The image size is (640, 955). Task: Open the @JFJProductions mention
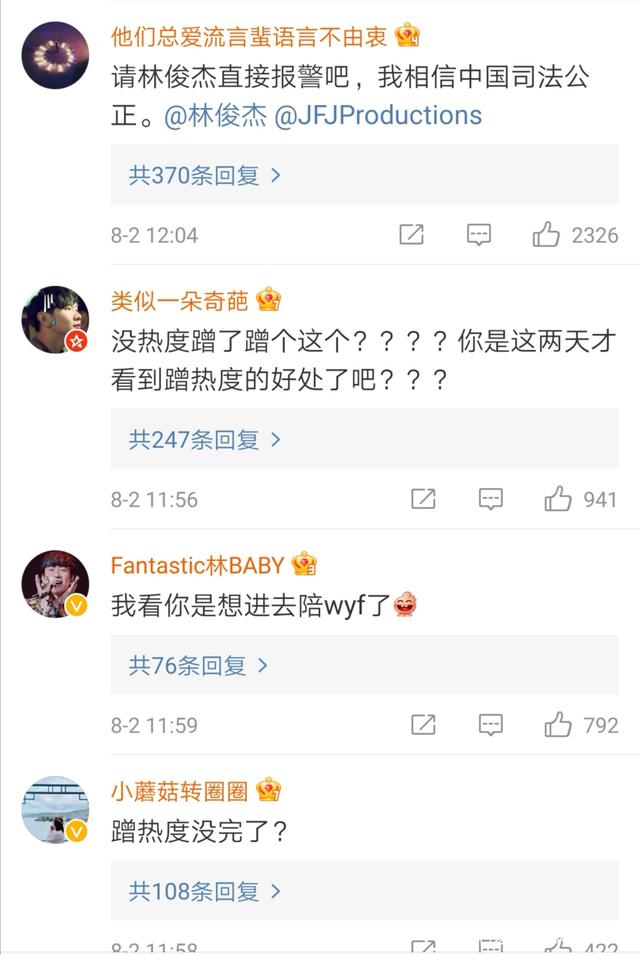pos(378,115)
